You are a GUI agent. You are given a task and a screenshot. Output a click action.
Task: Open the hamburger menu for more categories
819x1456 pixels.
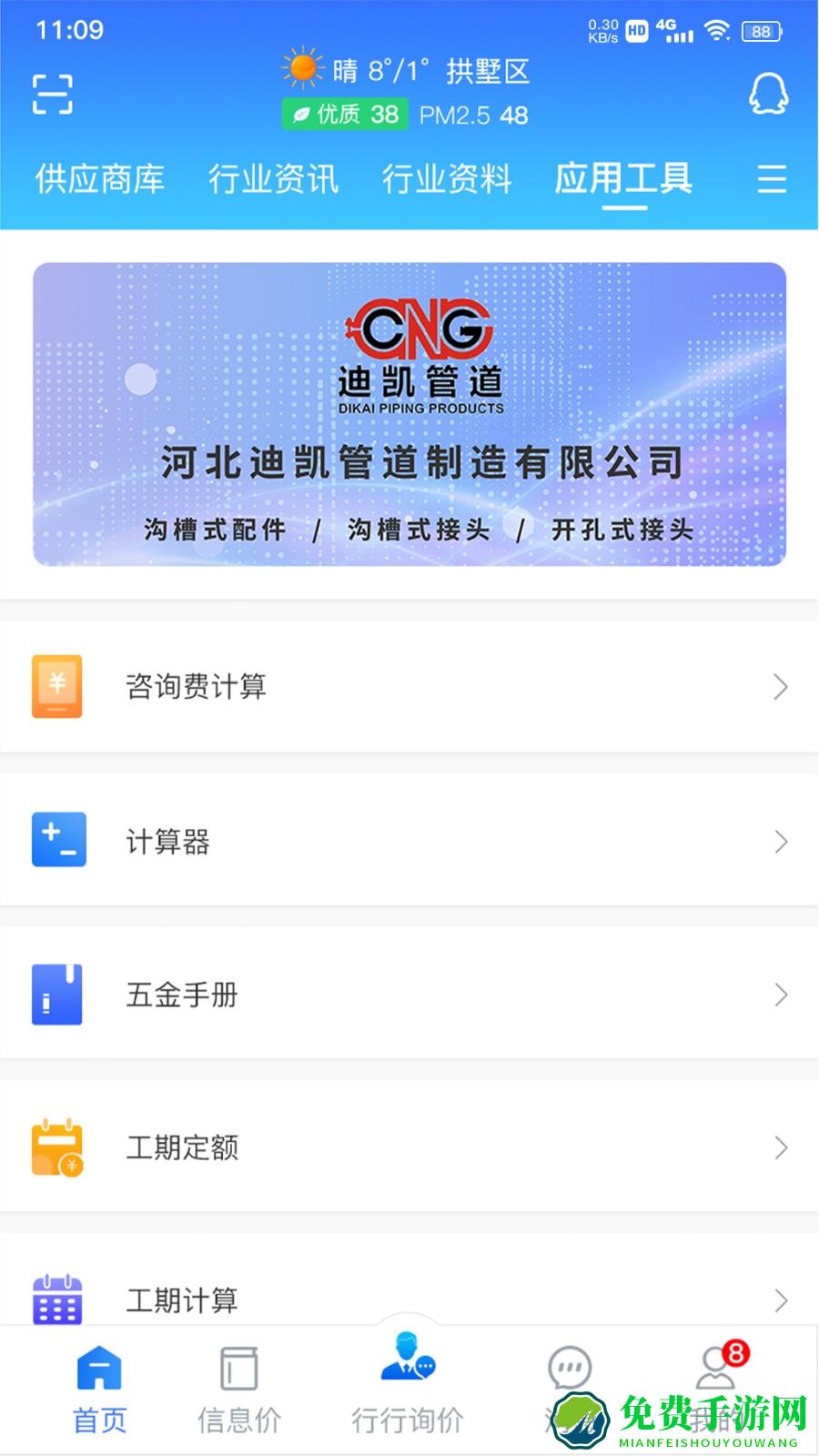pyautogui.click(x=772, y=178)
